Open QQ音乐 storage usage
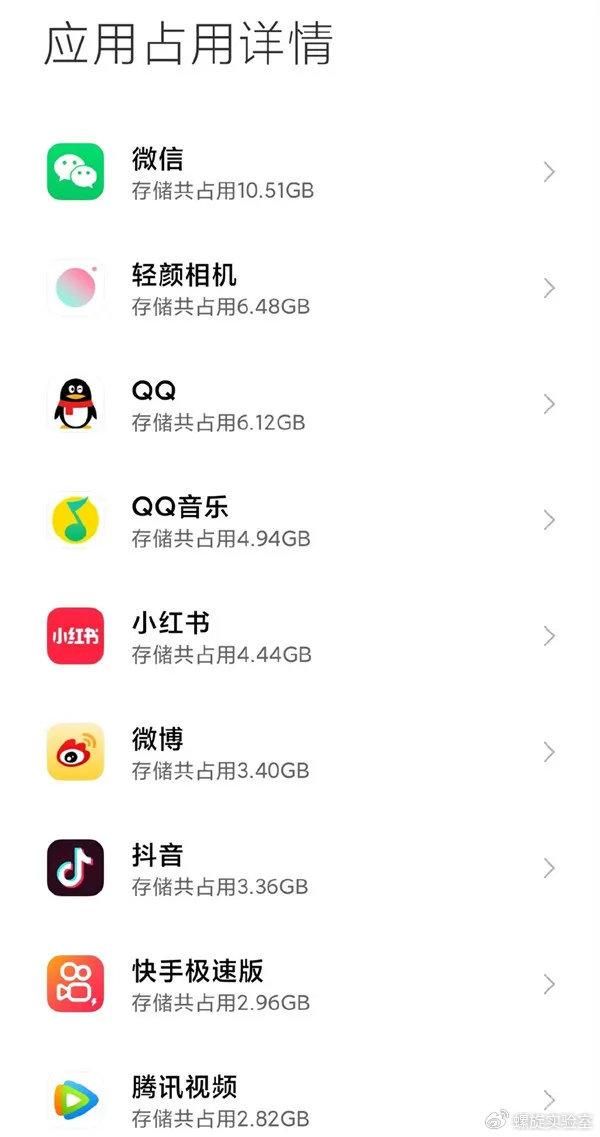 tap(300, 521)
